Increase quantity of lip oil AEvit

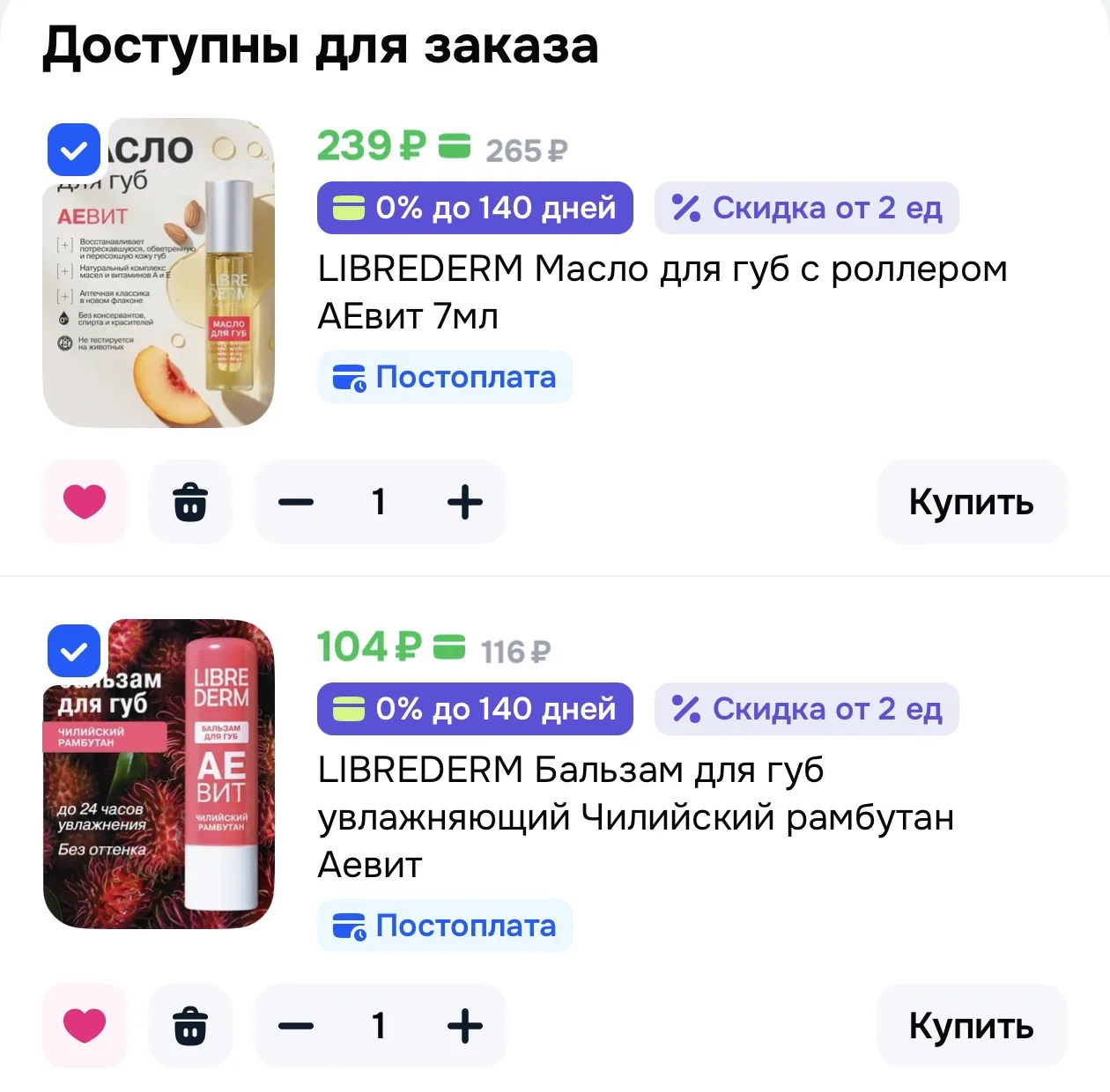(x=465, y=502)
